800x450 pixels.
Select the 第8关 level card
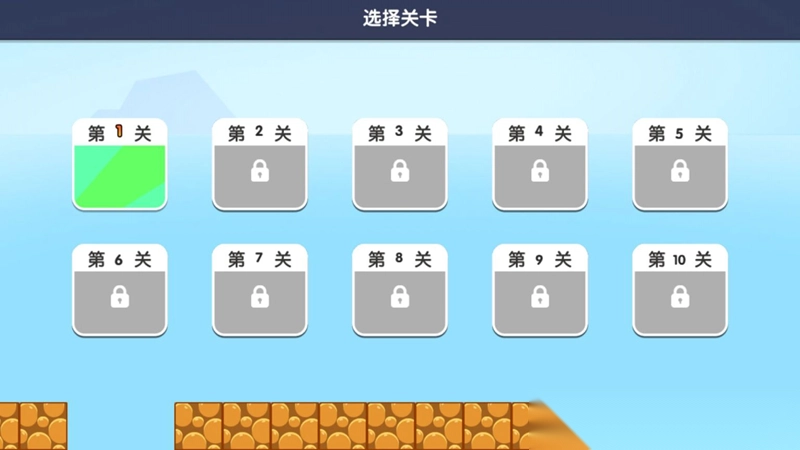tap(400, 291)
